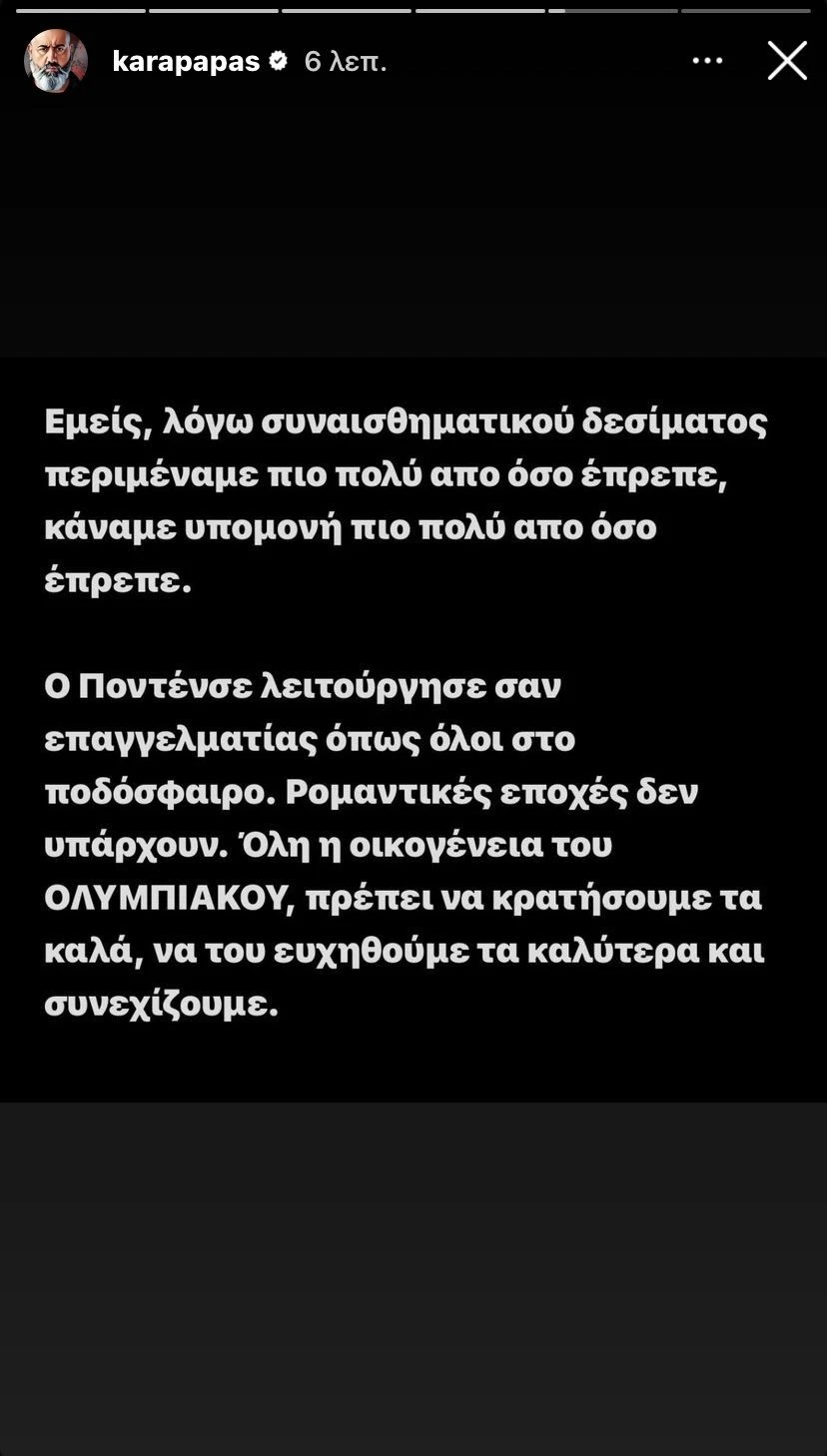
Task: Tap the karapapas username
Action: [186, 62]
